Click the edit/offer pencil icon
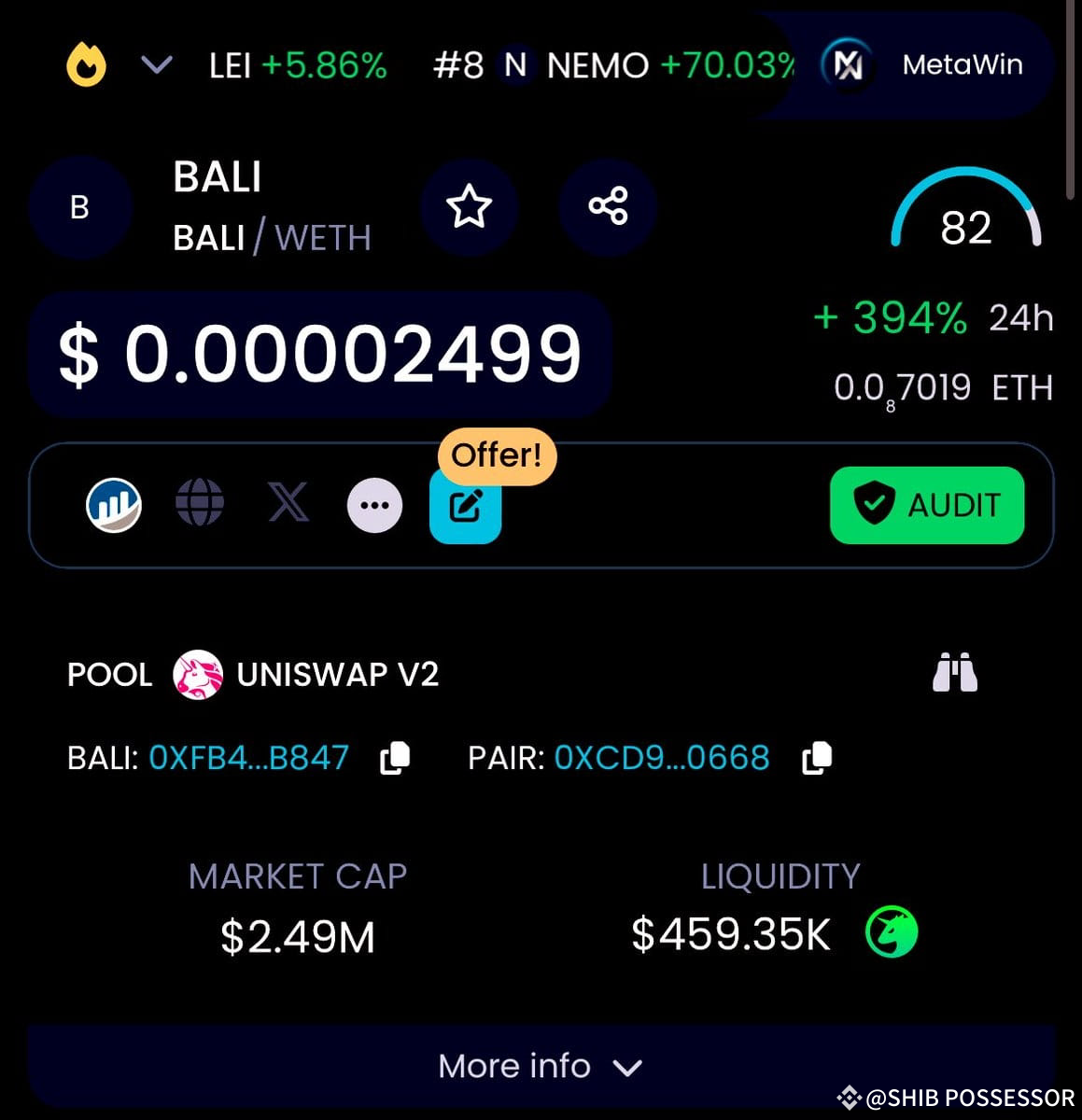 (x=464, y=508)
